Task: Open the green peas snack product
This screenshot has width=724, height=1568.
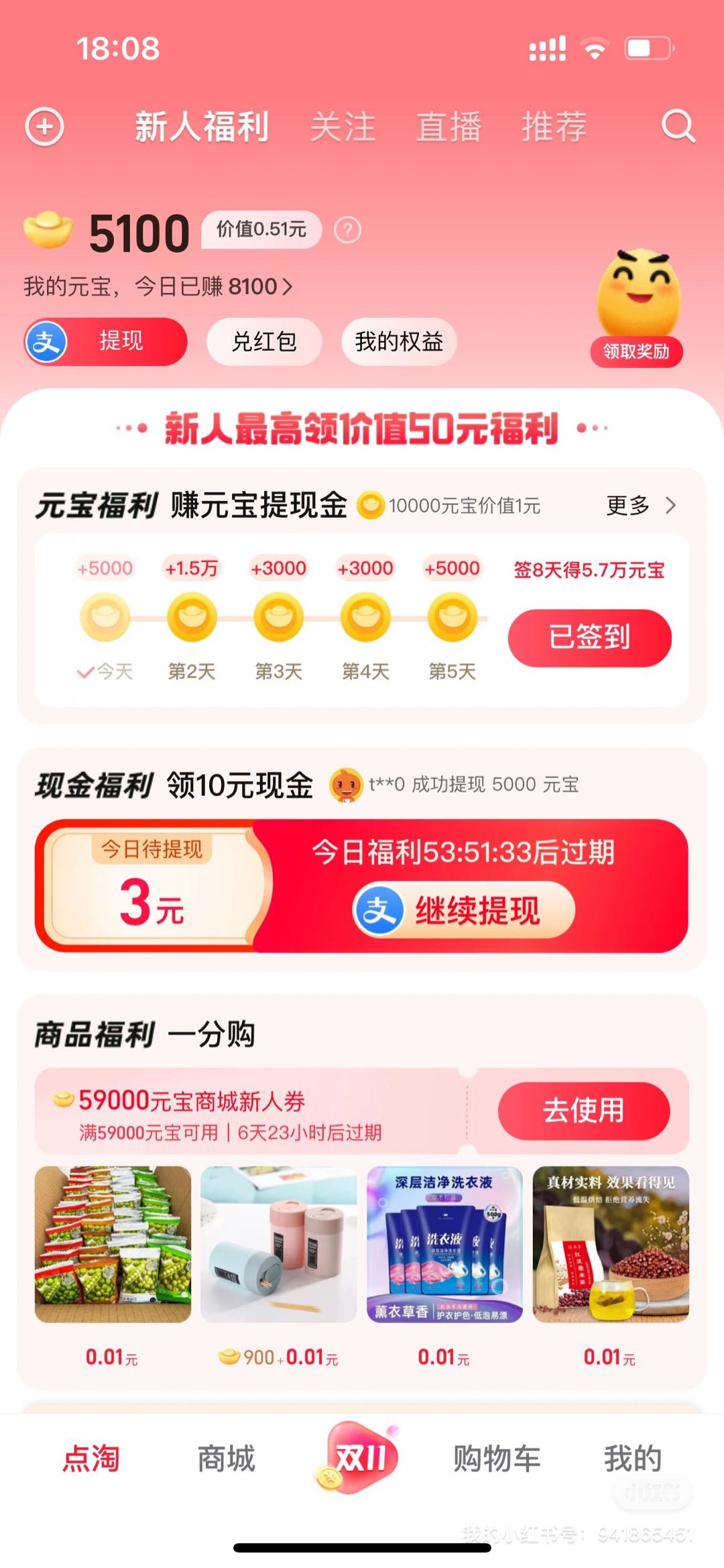Action: click(113, 1244)
